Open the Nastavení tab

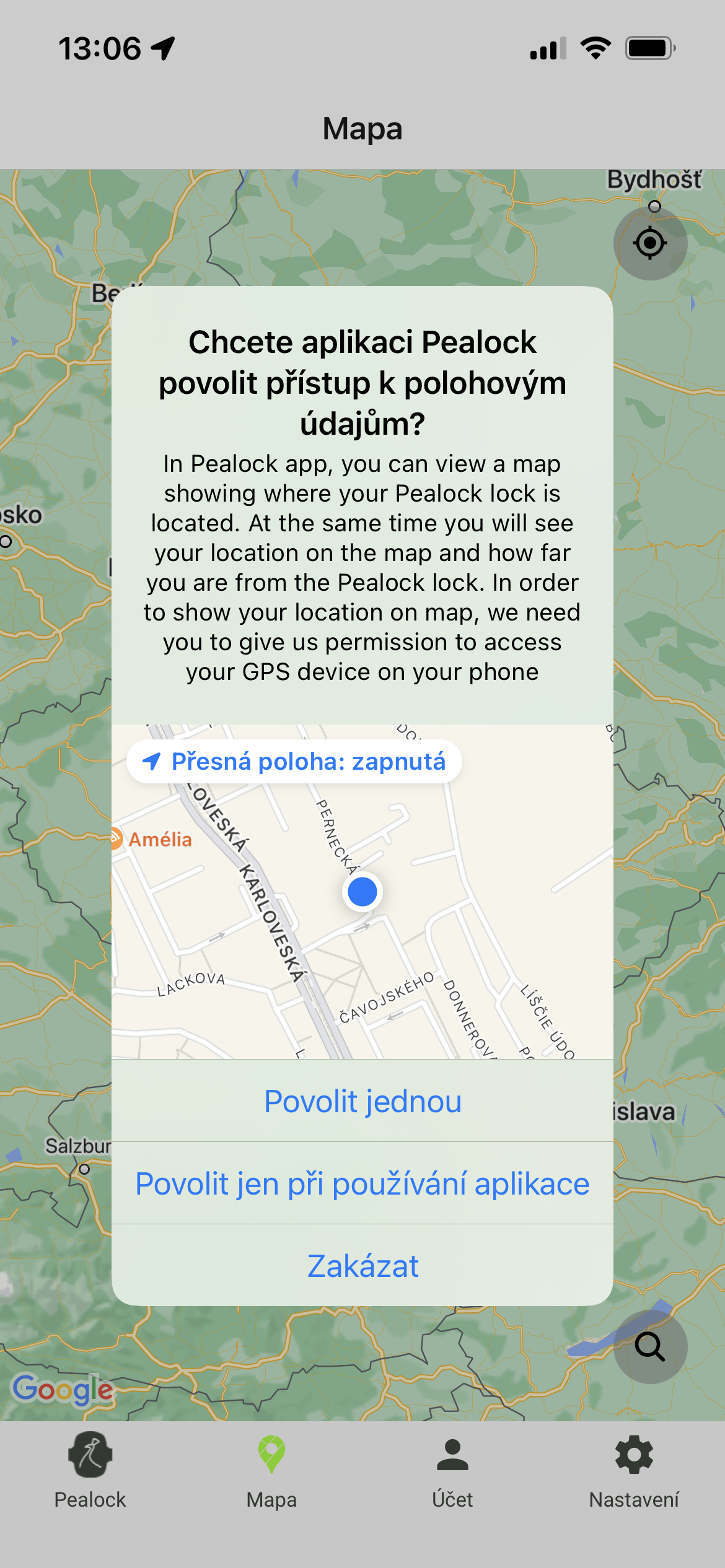tap(634, 1470)
